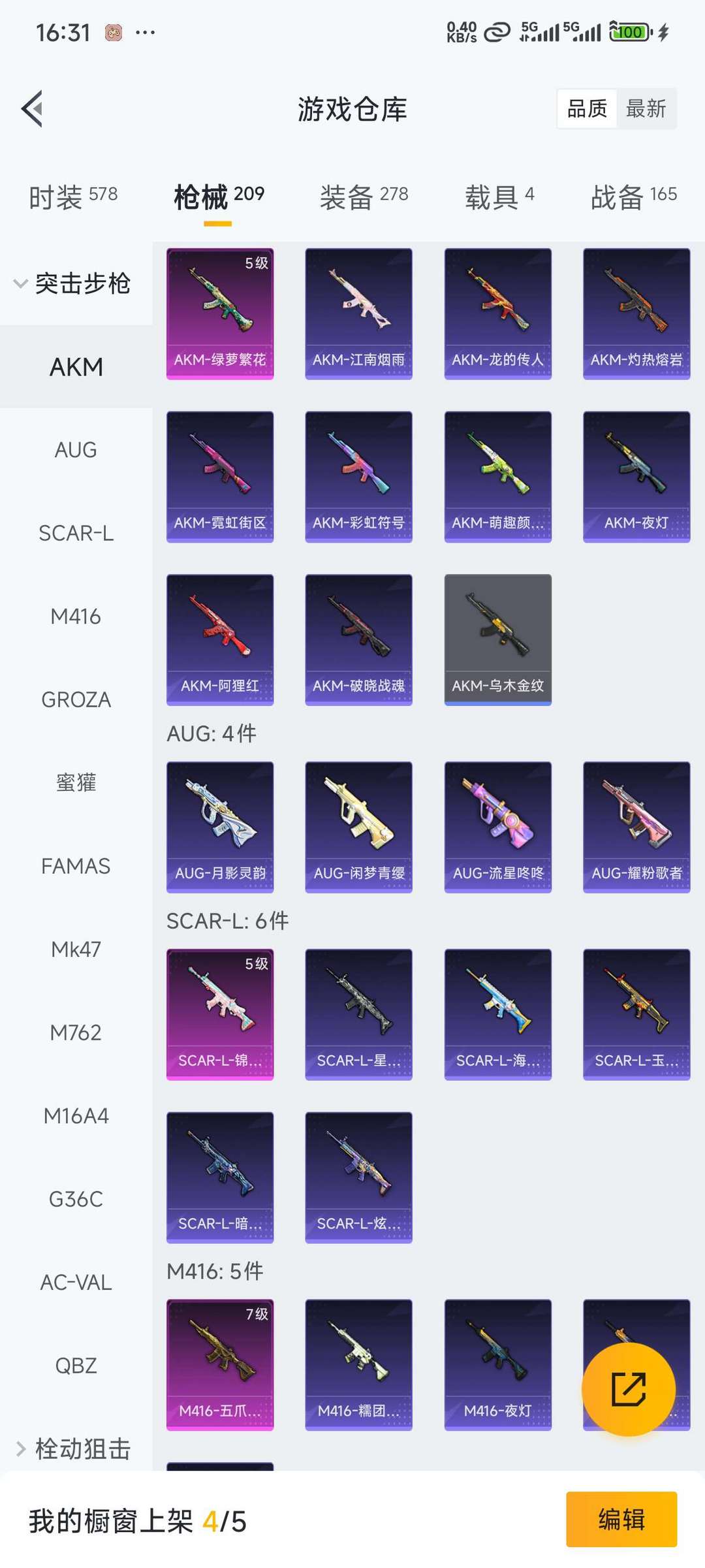Select GROZA in the sidebar
The width and height of the screenshot is (705, 1568).
coord(76,699)
